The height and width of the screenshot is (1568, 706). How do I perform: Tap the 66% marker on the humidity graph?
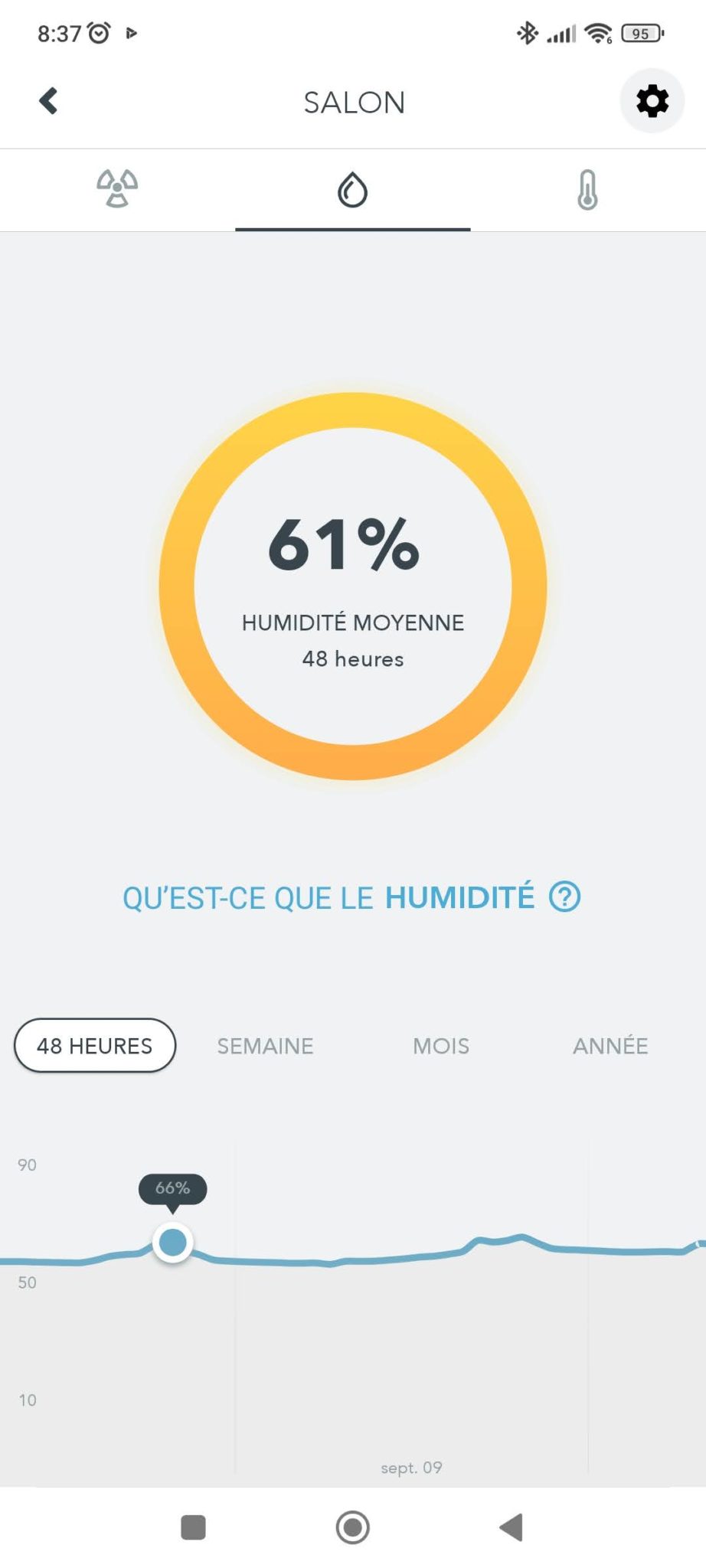click(173, 1242)
